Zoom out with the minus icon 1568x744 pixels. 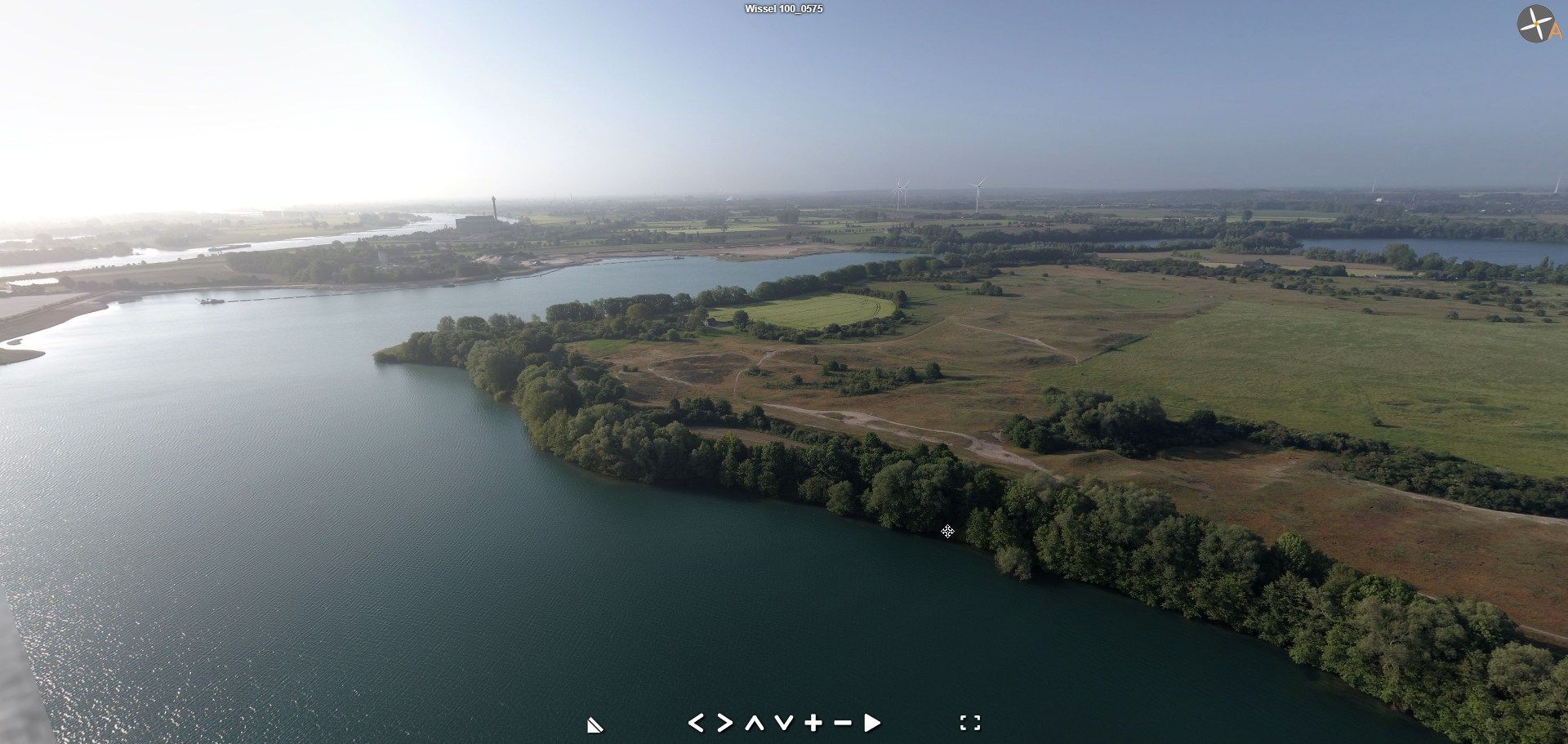pyautogui.click(x=843, y=723)
